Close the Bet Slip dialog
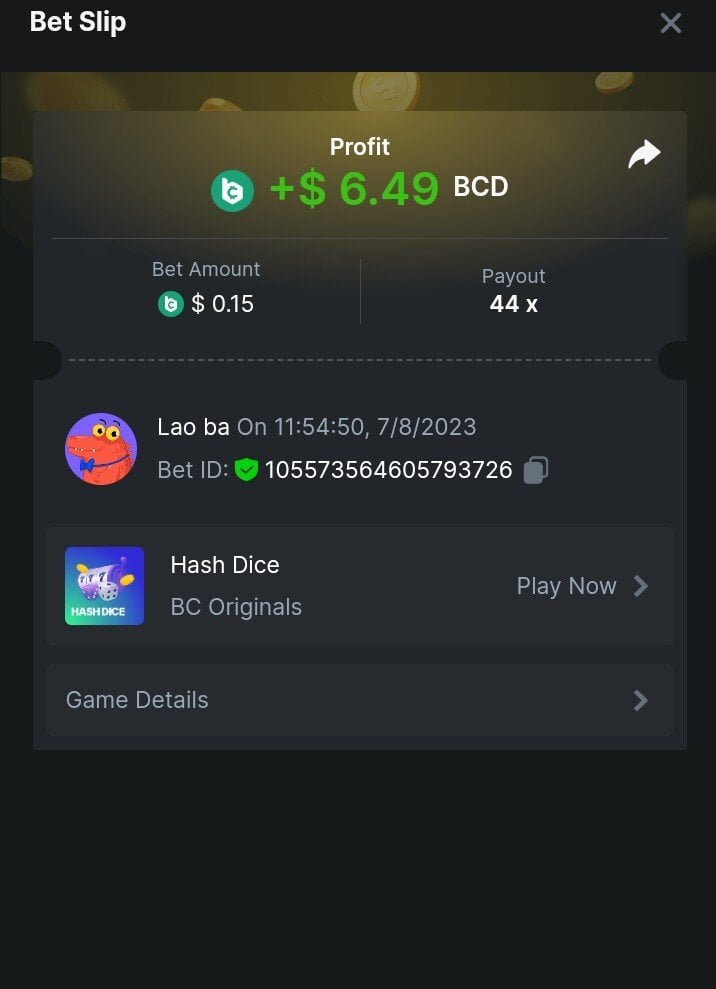This screenshot has width=716, height=989. [670, 23]
